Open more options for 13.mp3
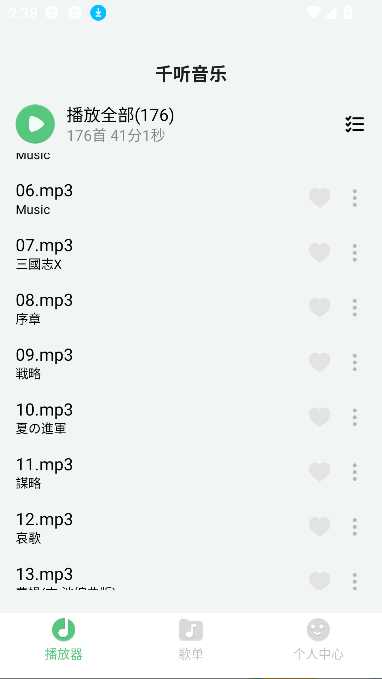Screen dimensions: 382x679 point(355,581)
